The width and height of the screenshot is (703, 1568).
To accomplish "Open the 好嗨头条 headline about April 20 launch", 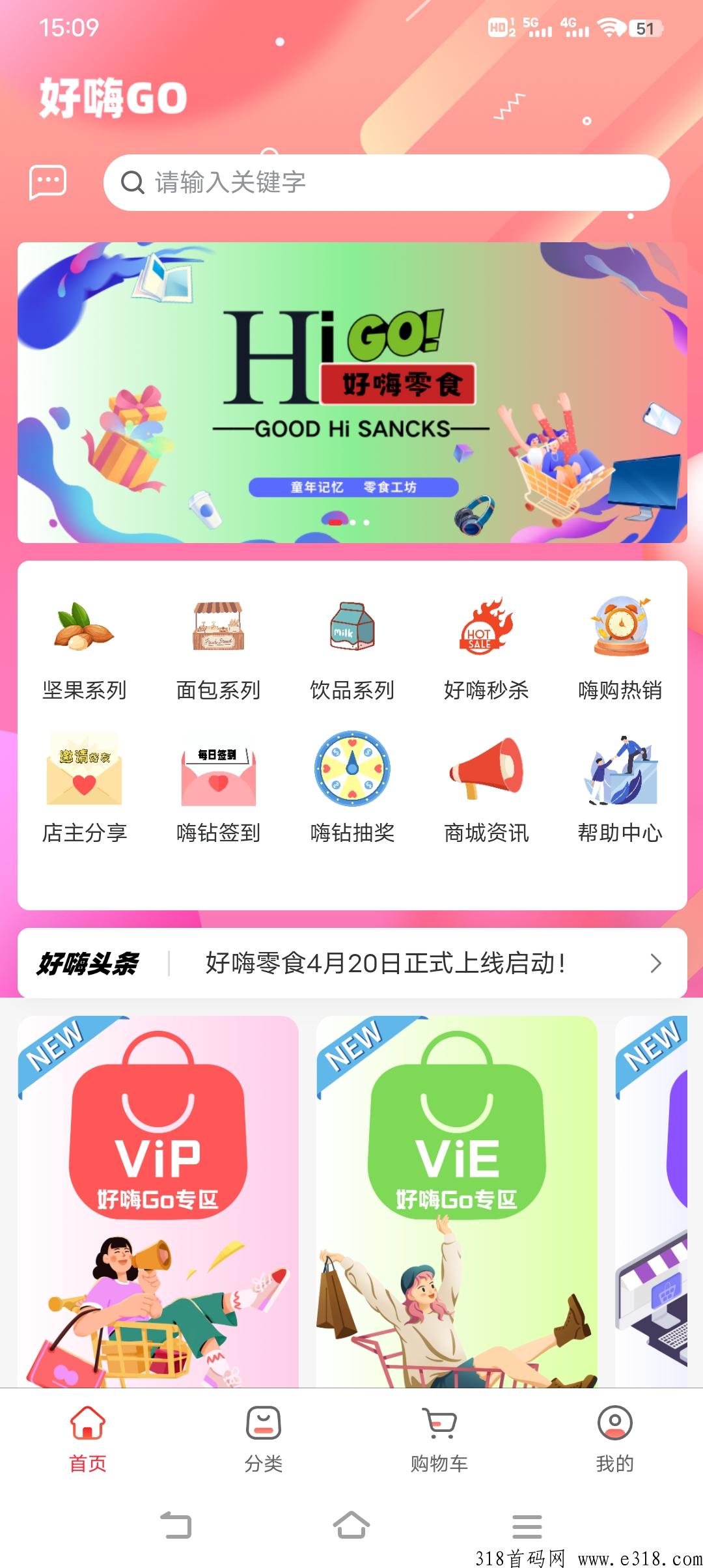I will (384, 963).
